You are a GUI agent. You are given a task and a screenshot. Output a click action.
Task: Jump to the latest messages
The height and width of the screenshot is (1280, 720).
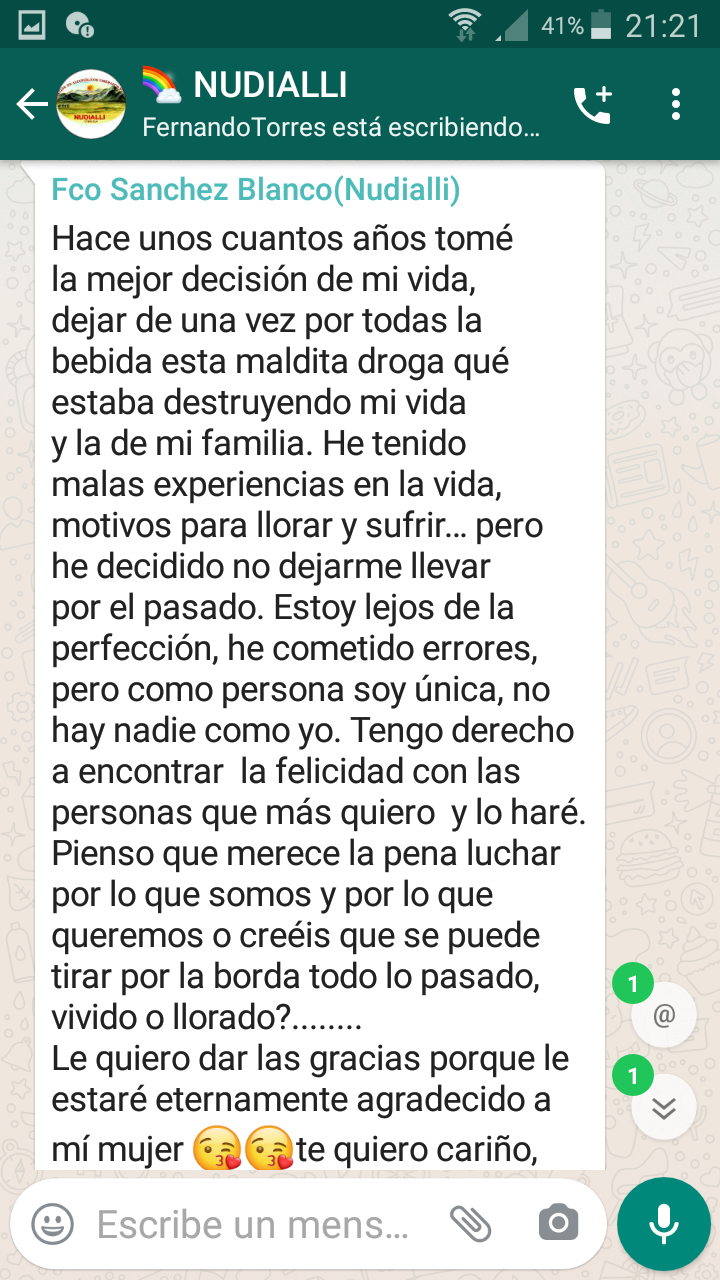click(664, 1107)
